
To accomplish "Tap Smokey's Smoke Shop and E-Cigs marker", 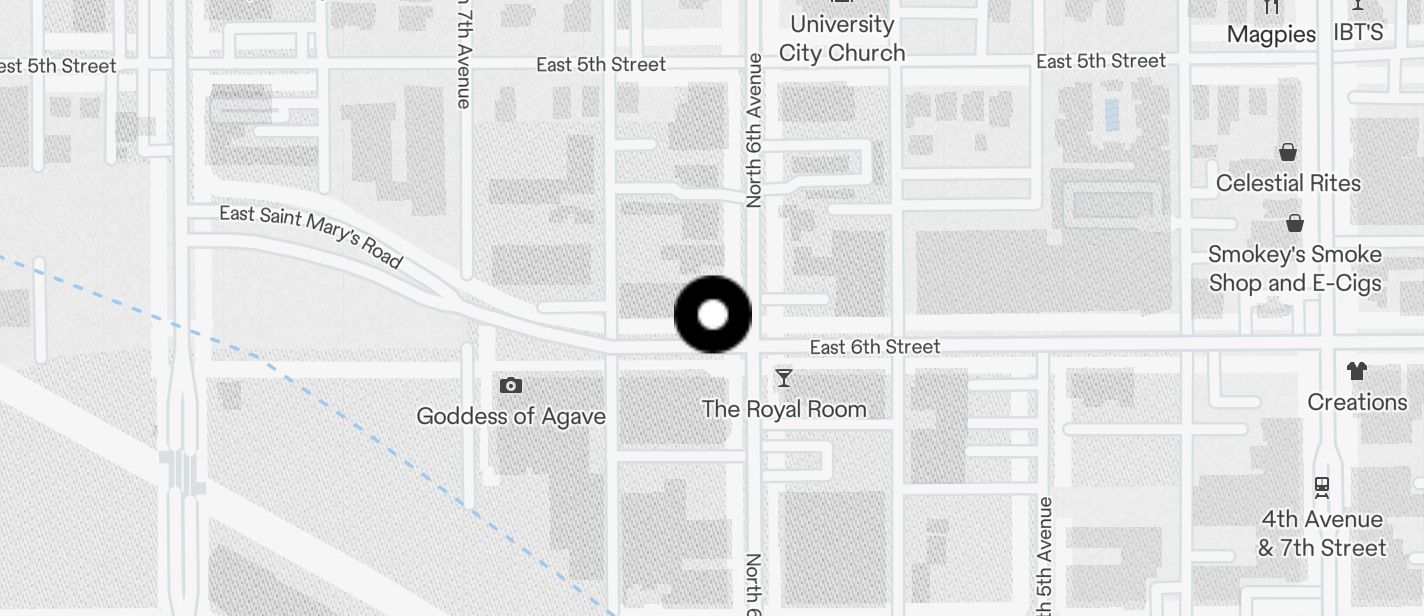I will coord(1294,224).
